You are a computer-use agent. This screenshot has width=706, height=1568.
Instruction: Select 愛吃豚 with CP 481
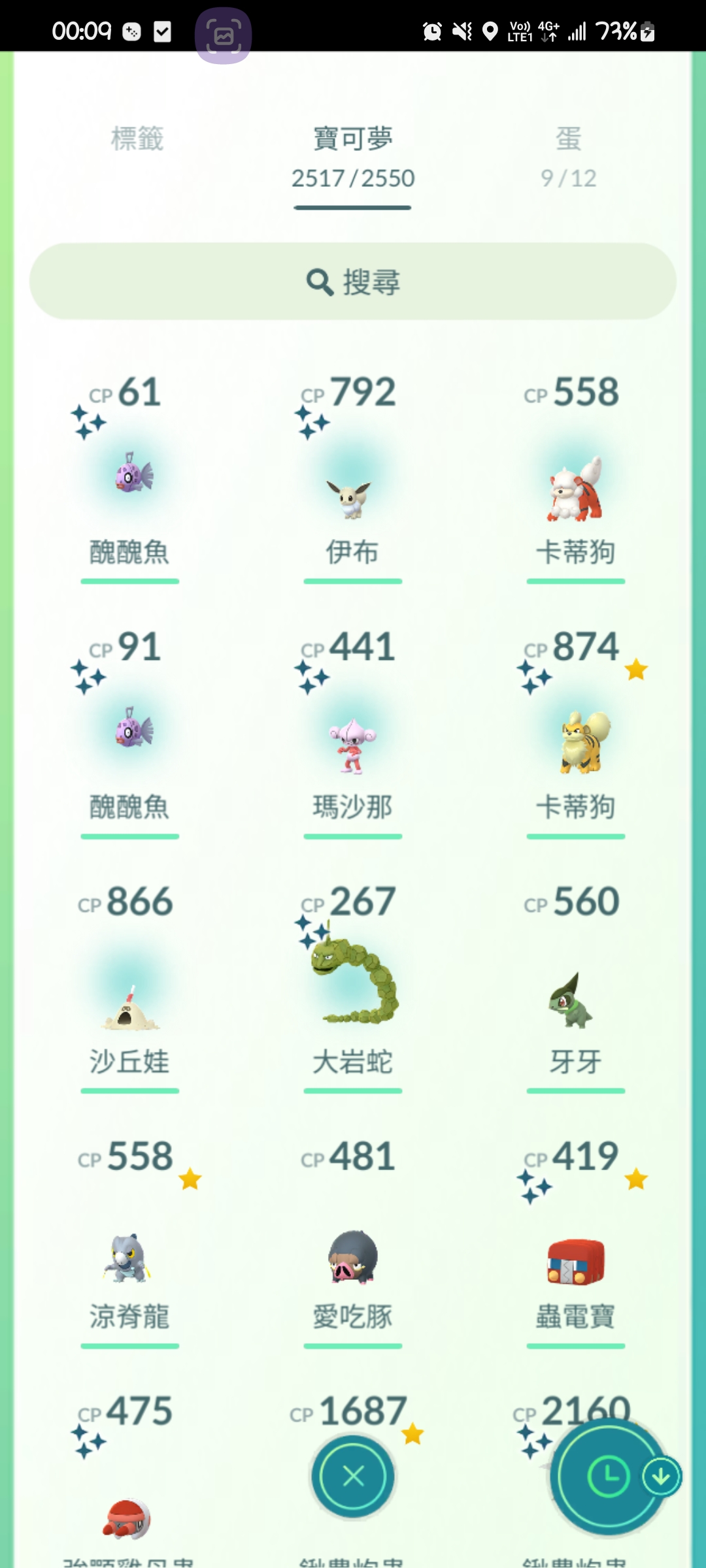point(353,1241)
